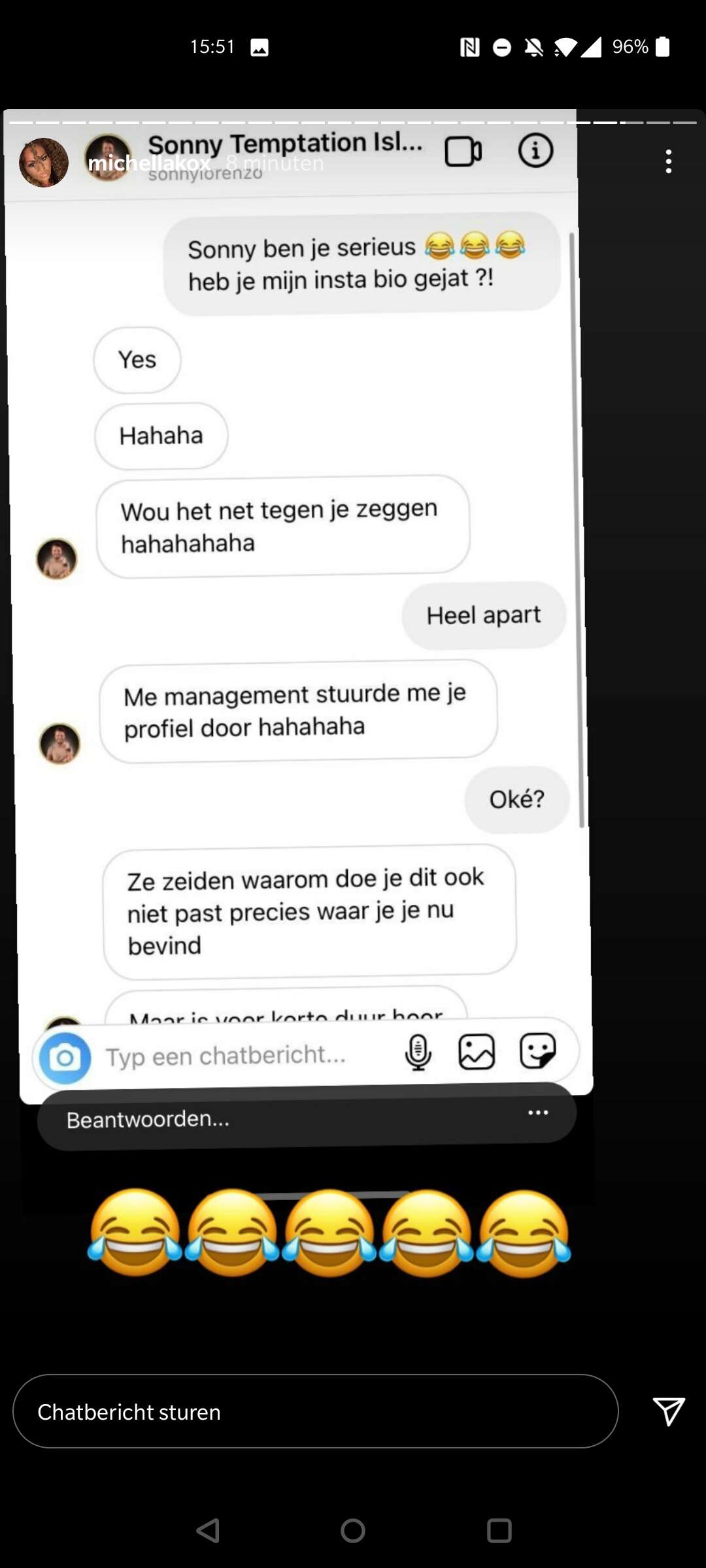Image resolution: width=706 pixels, height=1568 pixels.
Task: Tap the michellakox username
Action: tap(150, 163)
